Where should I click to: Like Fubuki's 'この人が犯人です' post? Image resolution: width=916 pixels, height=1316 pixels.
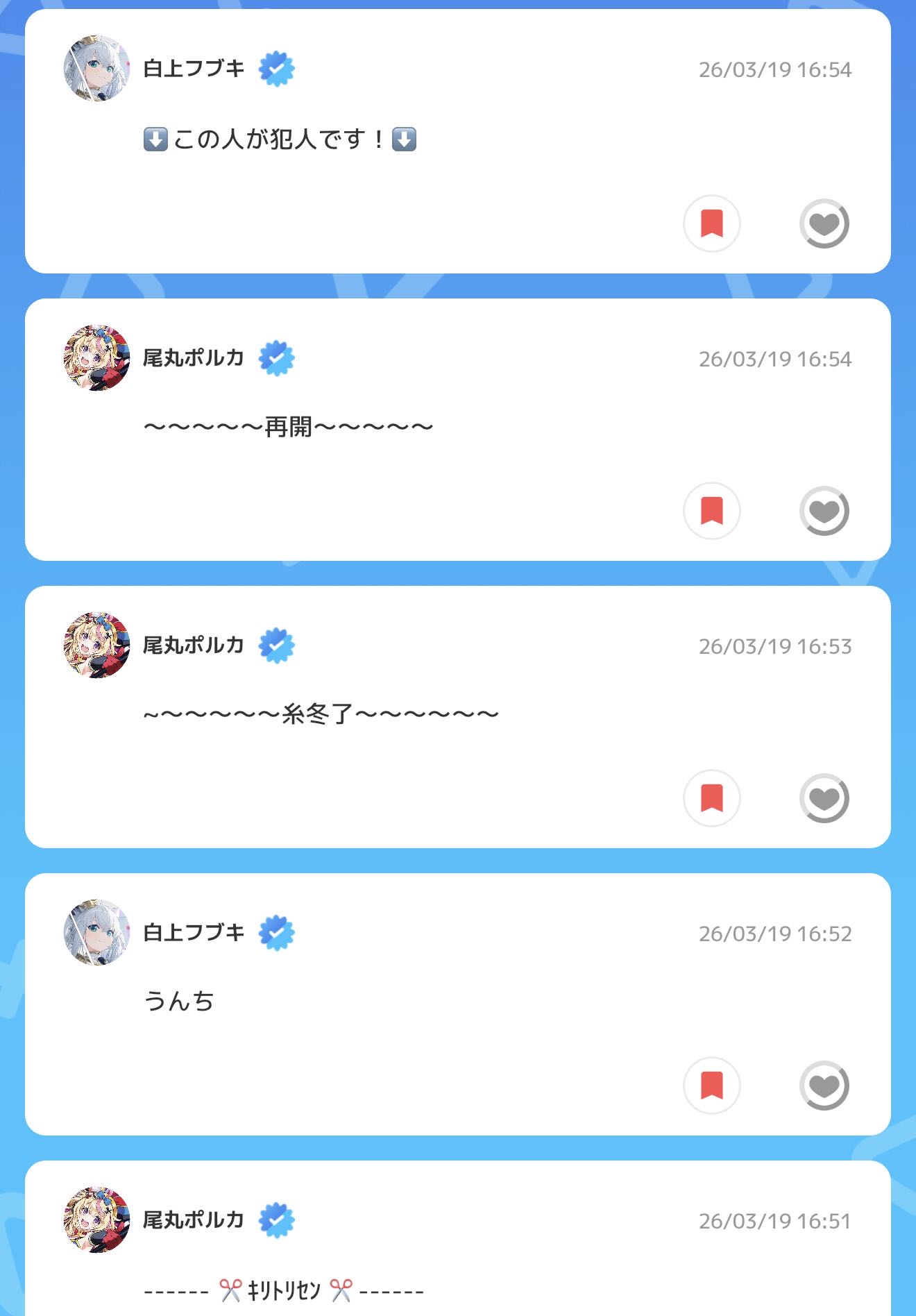coord(824,223)
